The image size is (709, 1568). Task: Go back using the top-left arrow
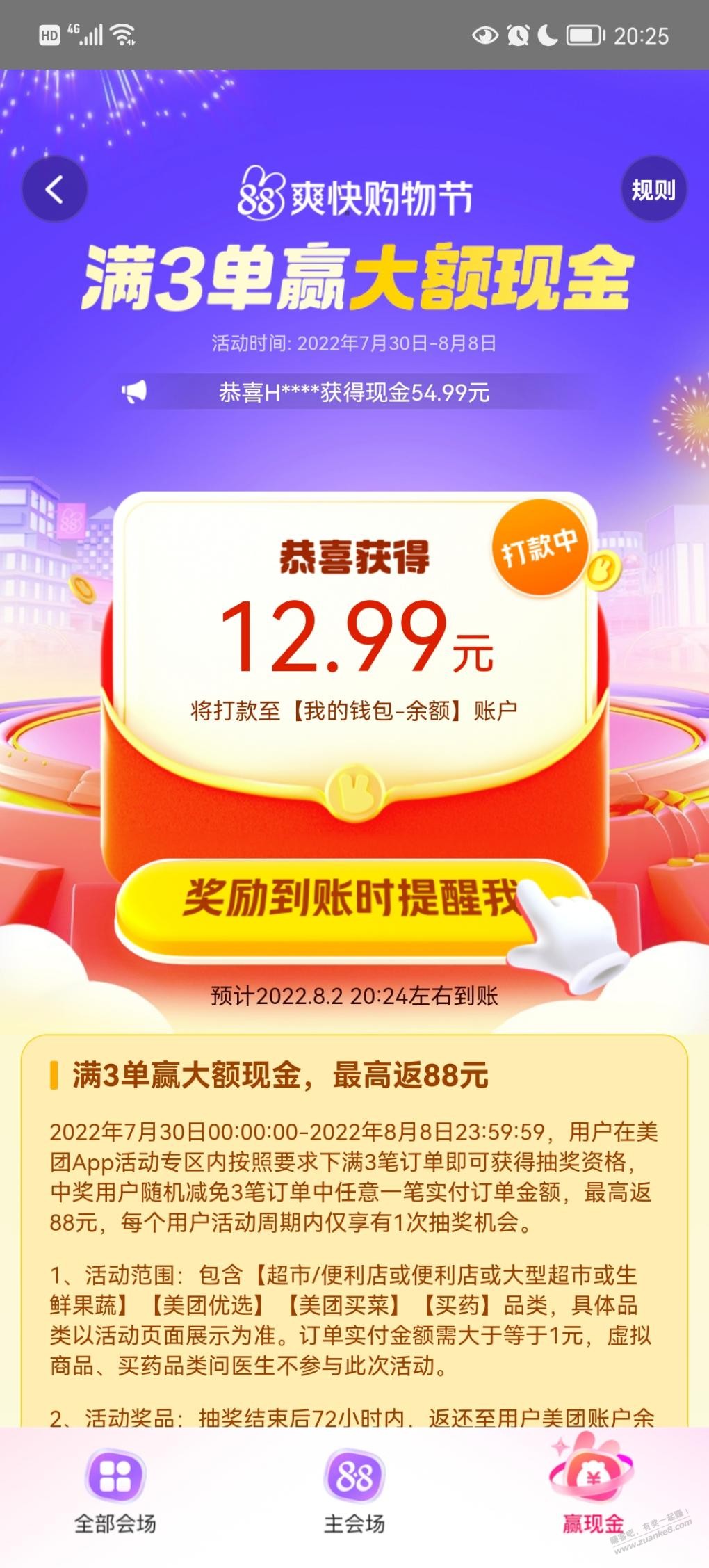(x=54, y=189)
